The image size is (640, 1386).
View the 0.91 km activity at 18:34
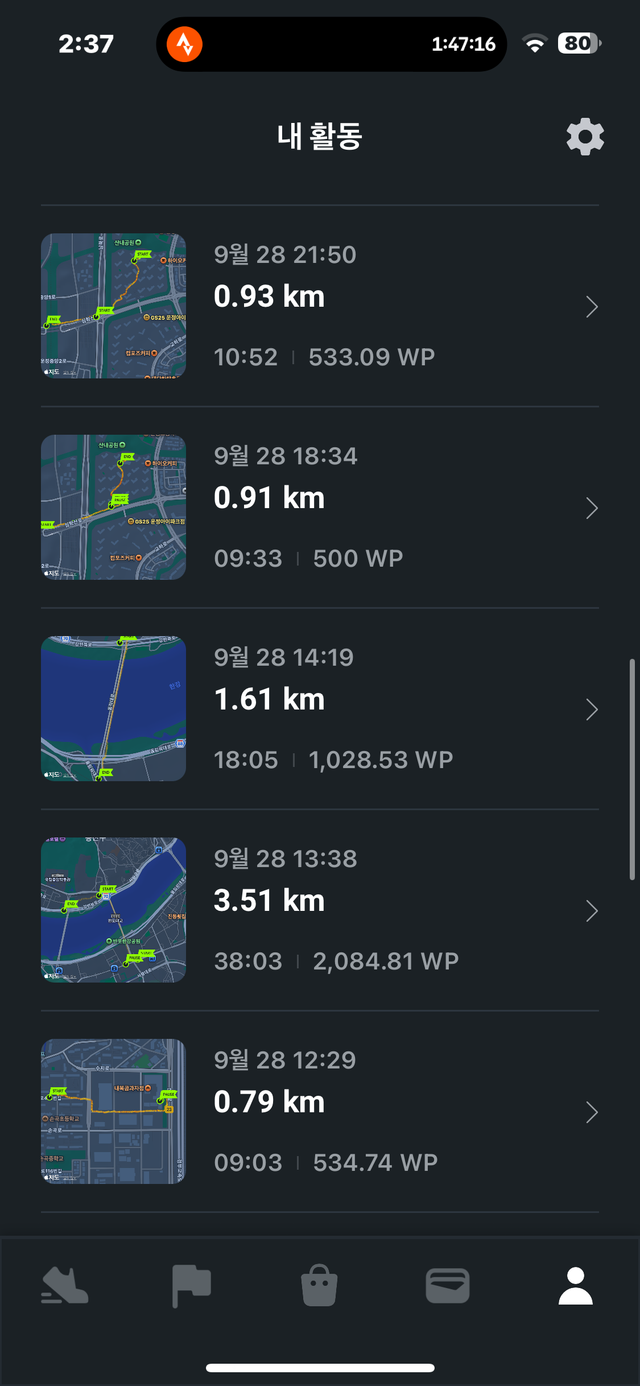pos(320,507)
